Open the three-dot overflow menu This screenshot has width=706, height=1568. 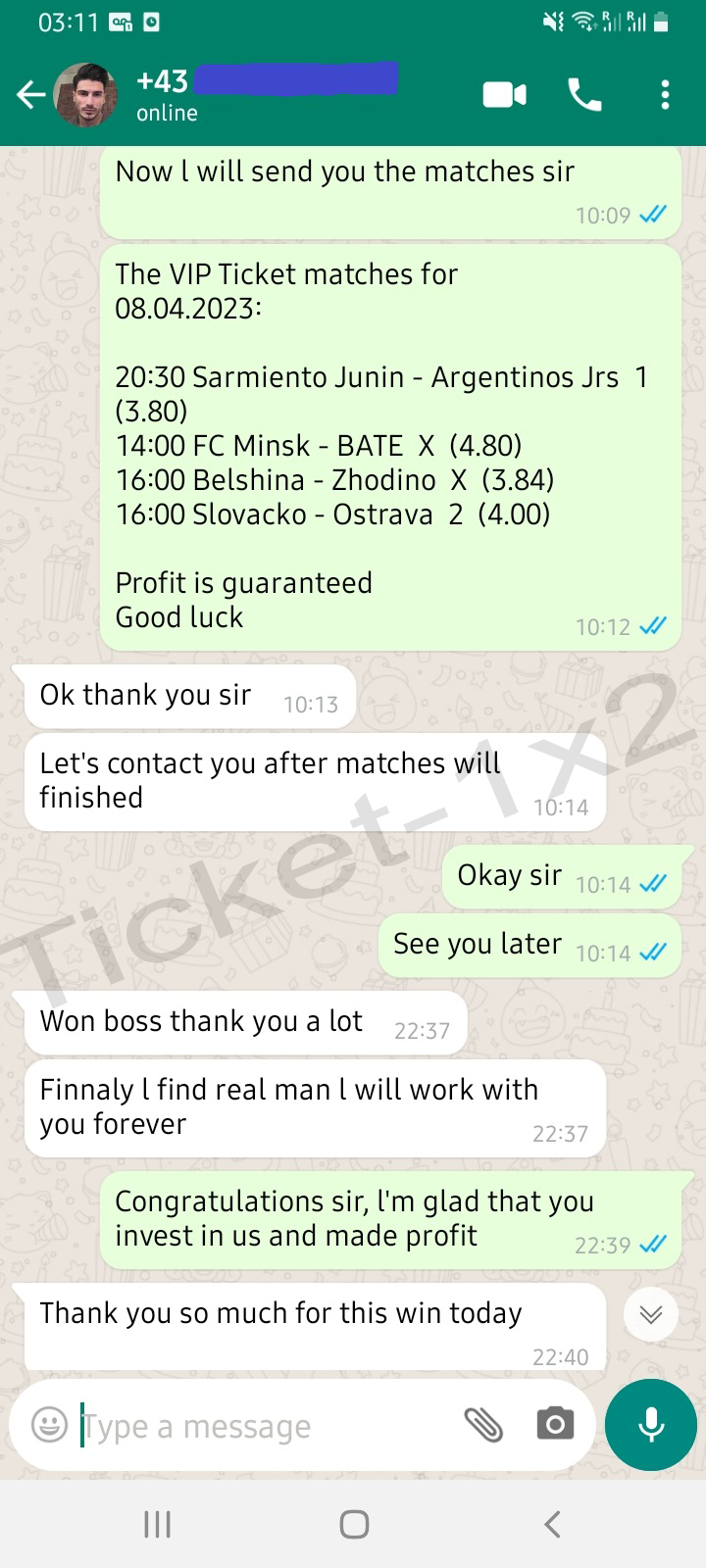pyautogui.click(x=665, y=95)
